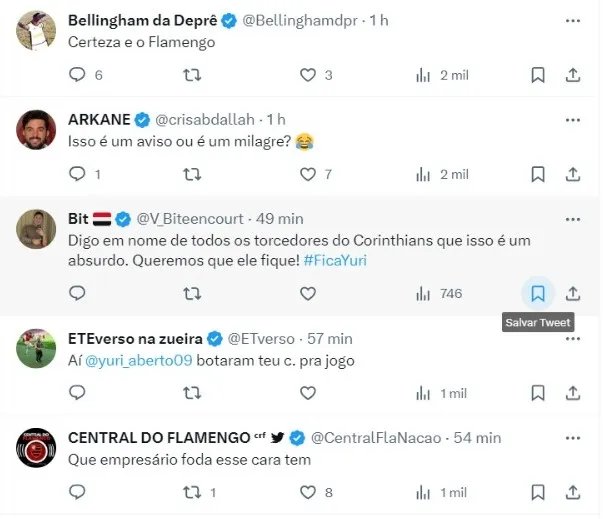Image resolution: width=603 pixels, height=519 pixels.
Task: Retweet ARKANE's tweet
Action: coord(193,174)
